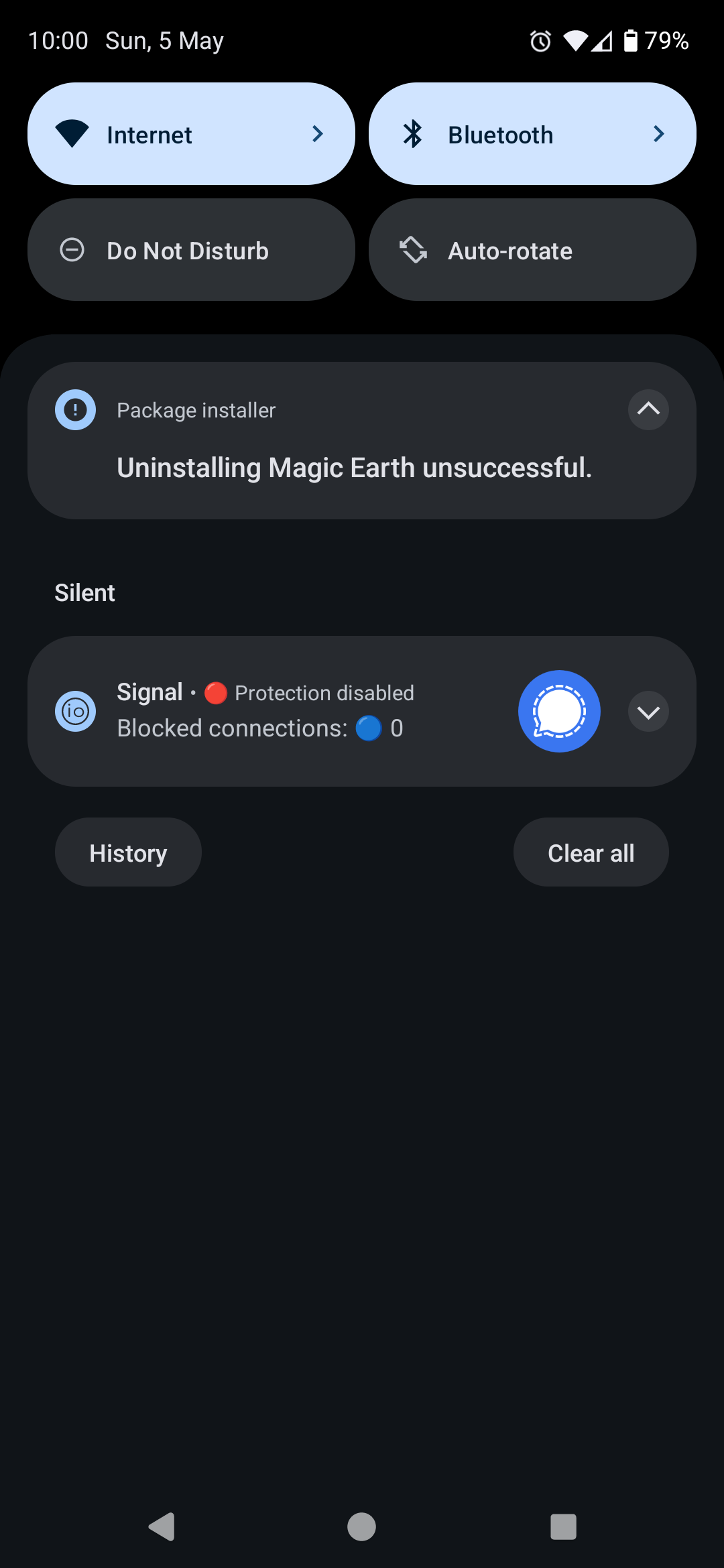Open notification History
Screen dimensions: 724x1568
[128, 852]
